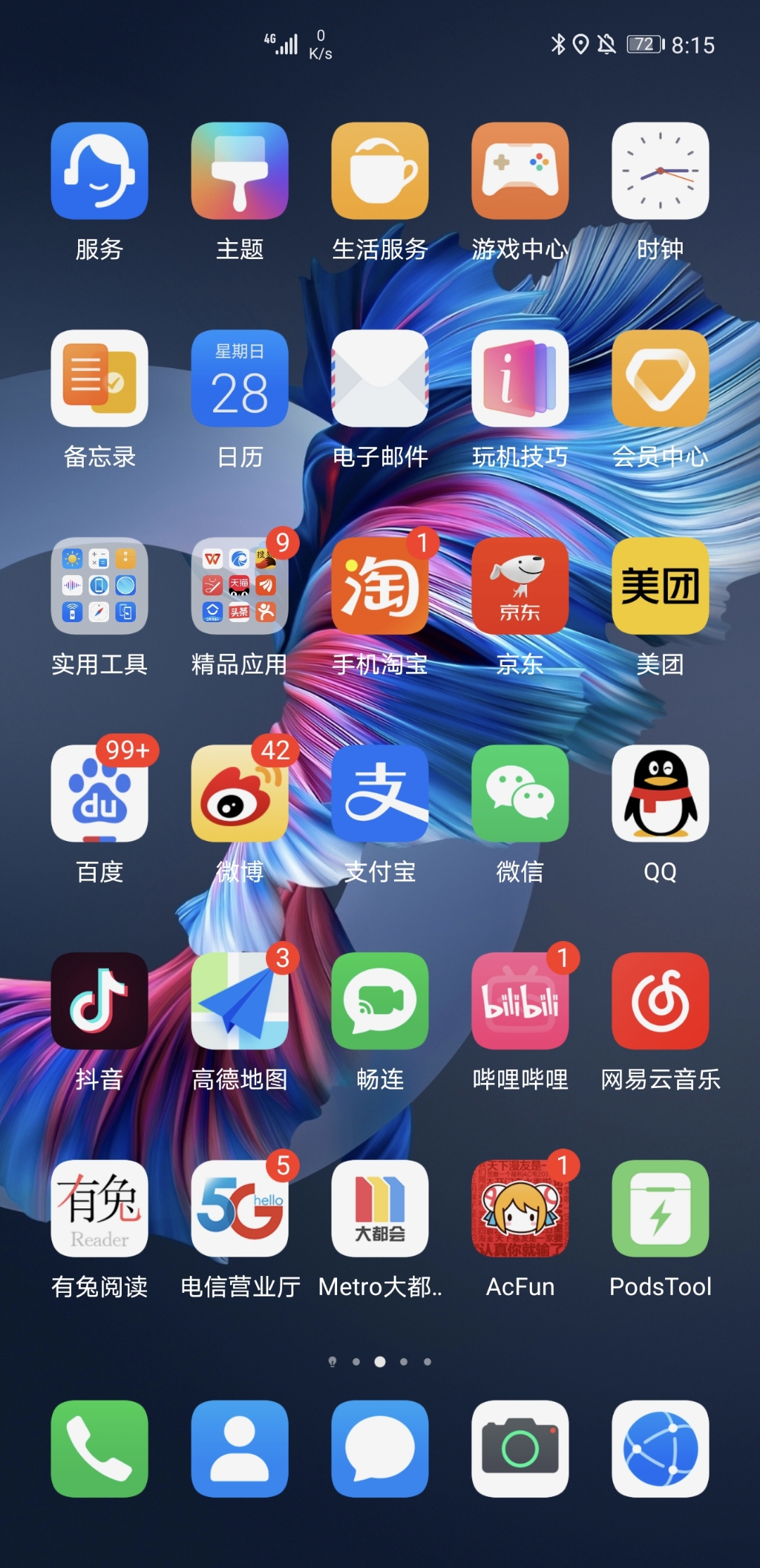
Task: Open the 电子邮件 email app
Action: click(380, 379)
